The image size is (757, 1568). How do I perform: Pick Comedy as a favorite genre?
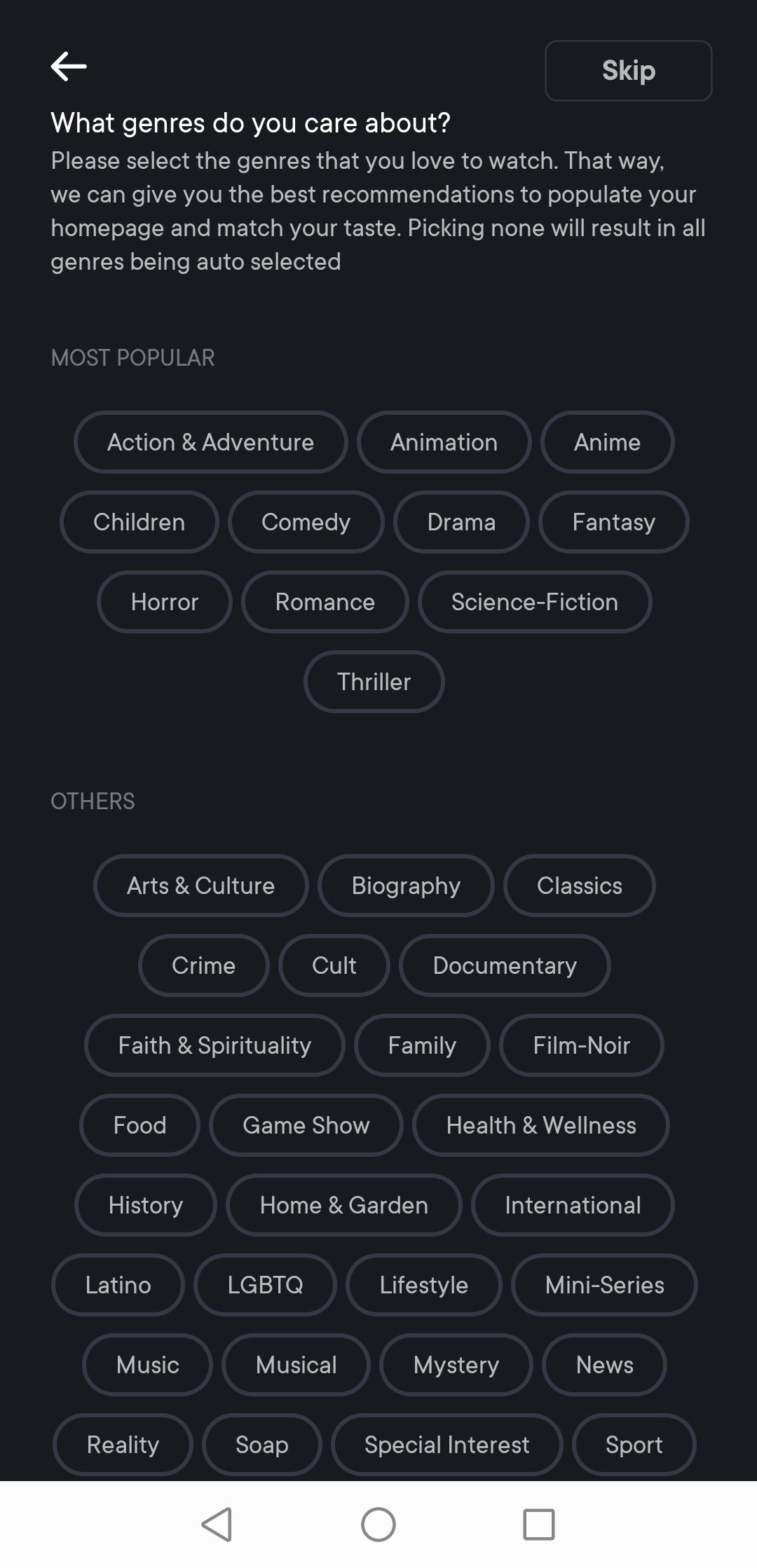306,522
